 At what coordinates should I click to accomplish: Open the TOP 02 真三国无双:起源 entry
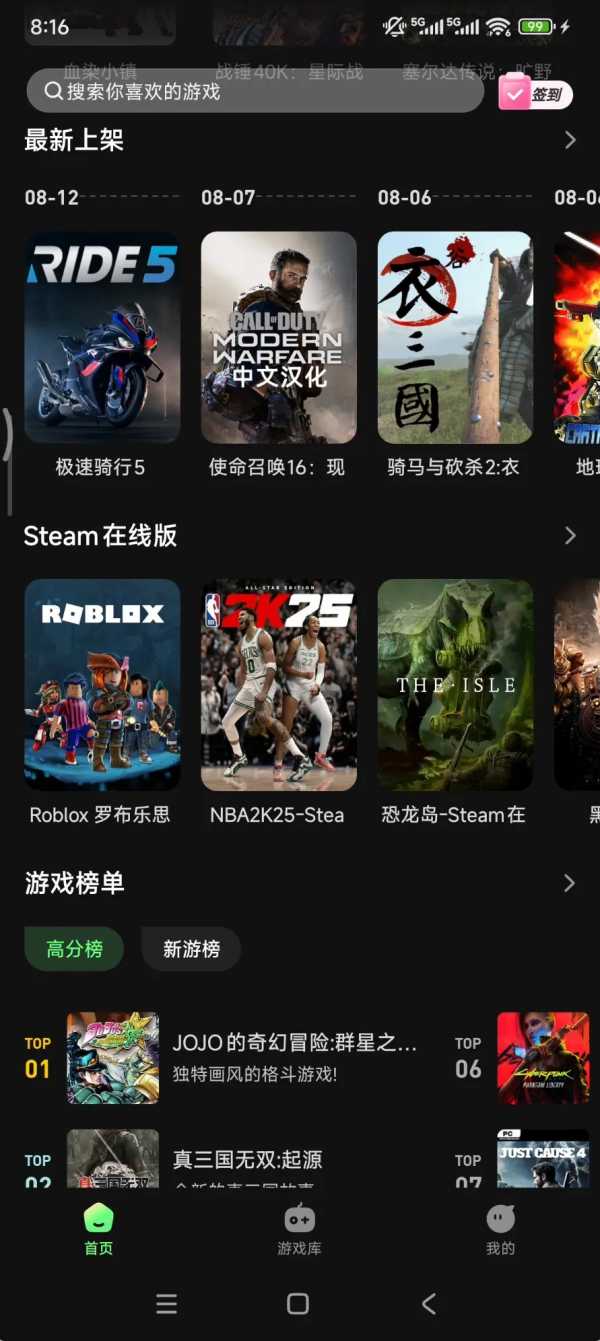[x=240, y=1160]
